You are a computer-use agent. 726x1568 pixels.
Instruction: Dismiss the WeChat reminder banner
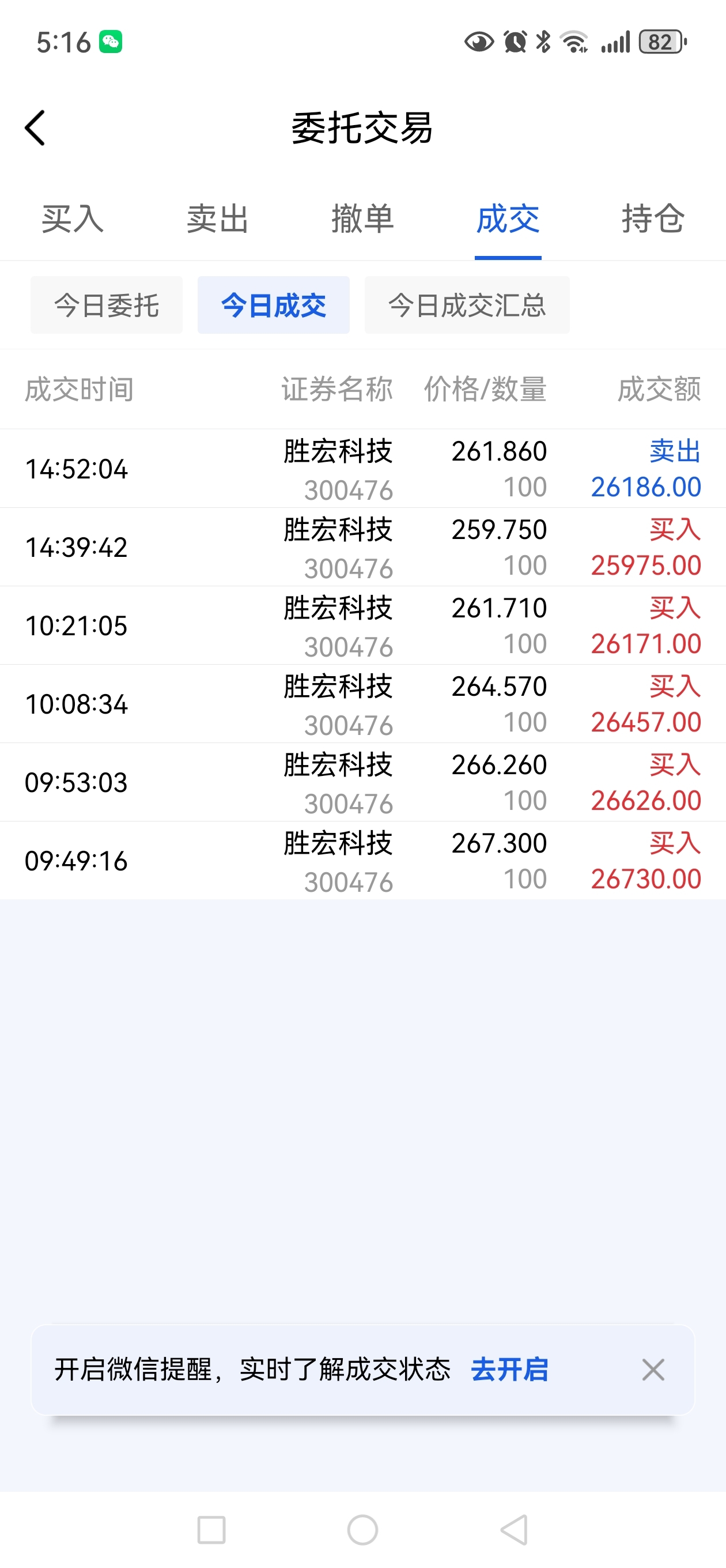pos(653,1370)
